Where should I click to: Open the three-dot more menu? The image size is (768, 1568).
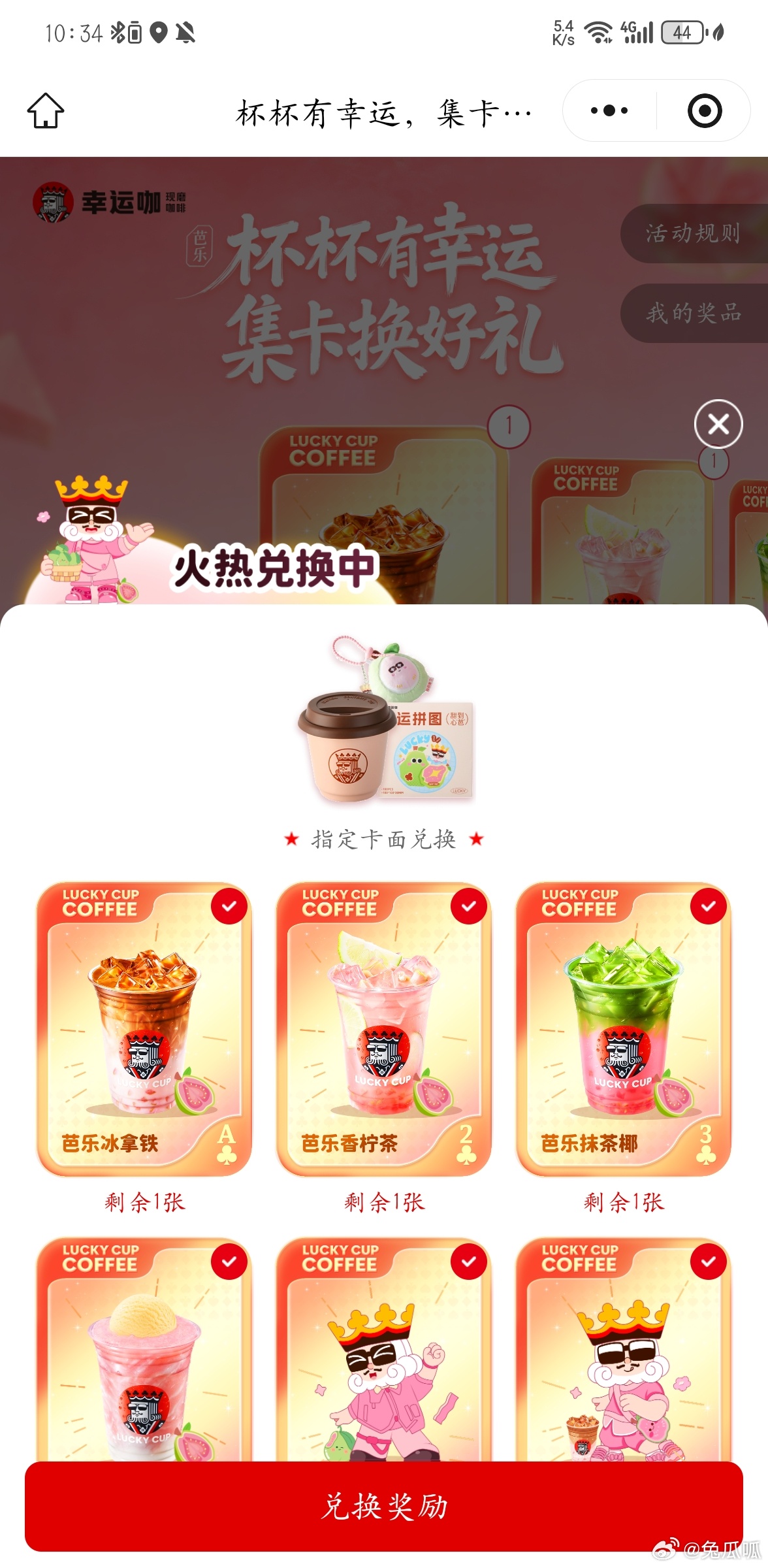coord(609,111)
